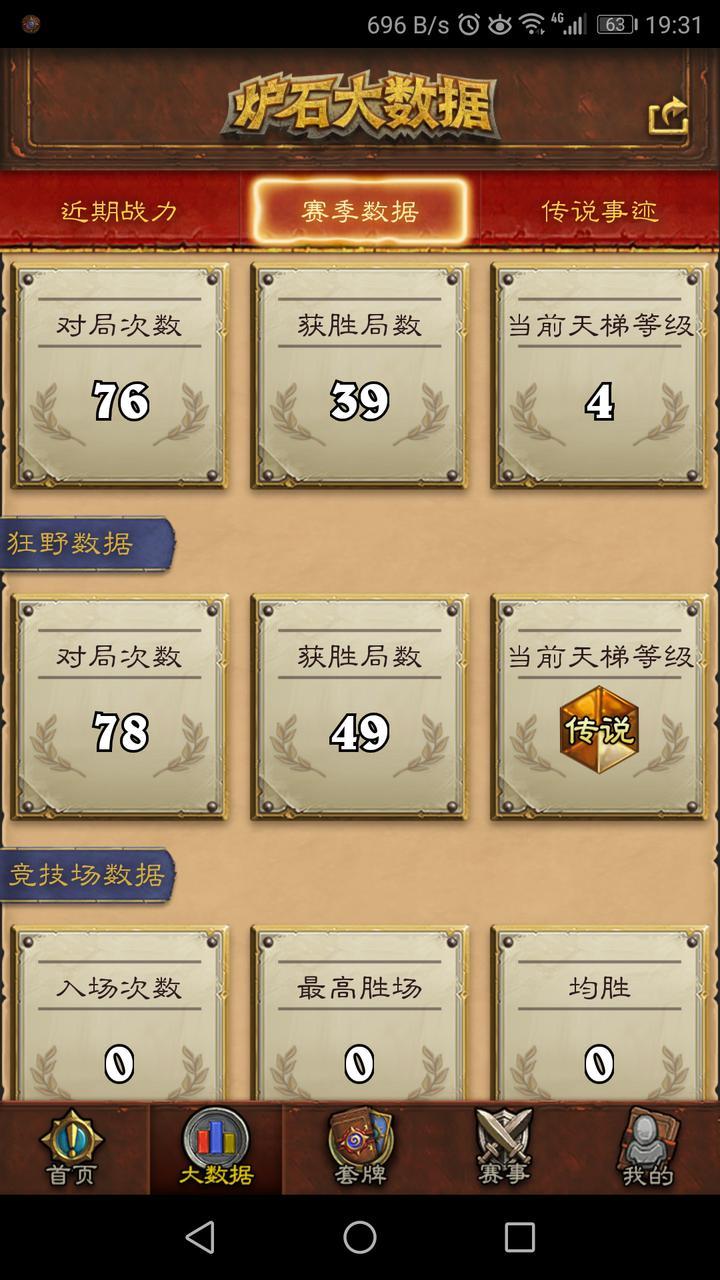Image resolution: width=720 pixels, height=1280 pixels.
Task: Open the 传说事迹 tab
Action: 600,211
